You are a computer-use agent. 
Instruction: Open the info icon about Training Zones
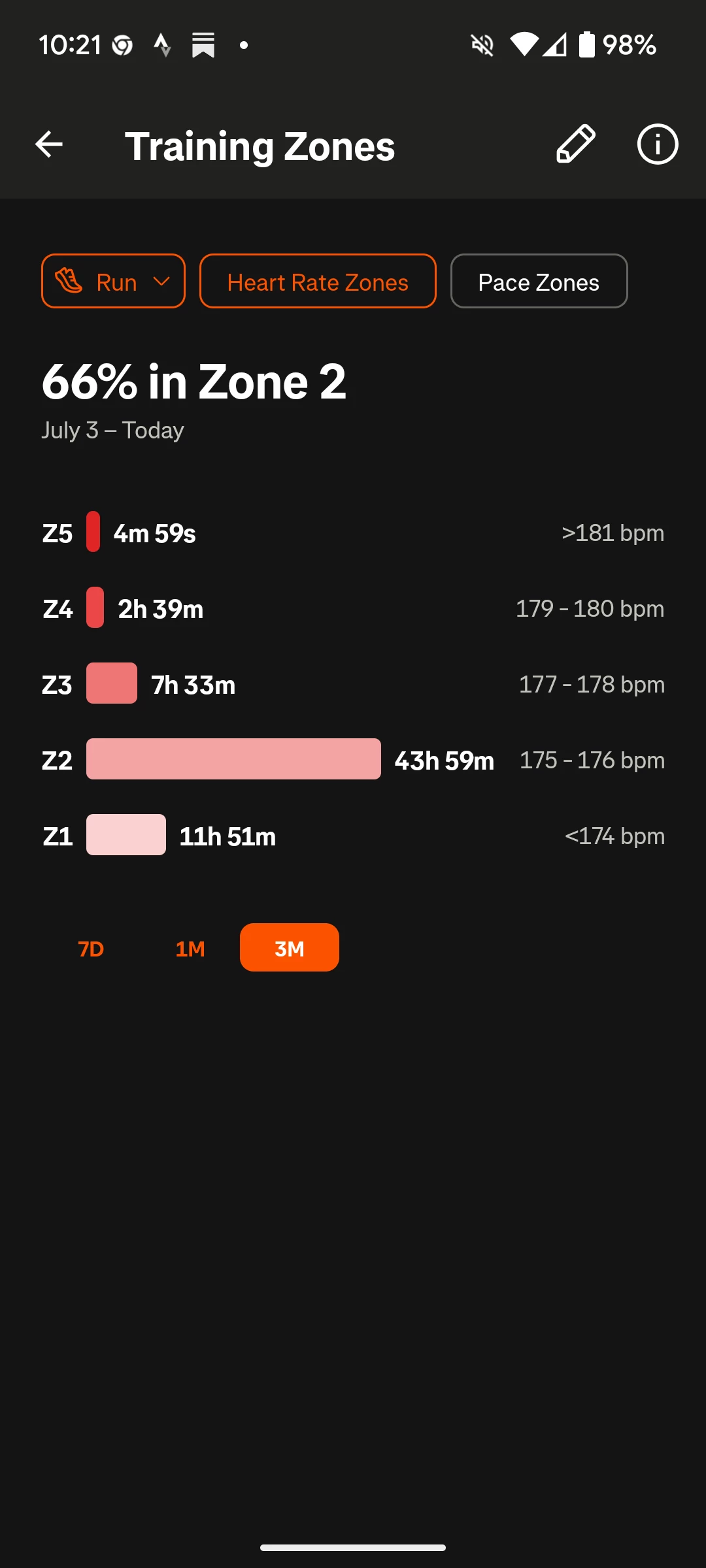point(657,144)
